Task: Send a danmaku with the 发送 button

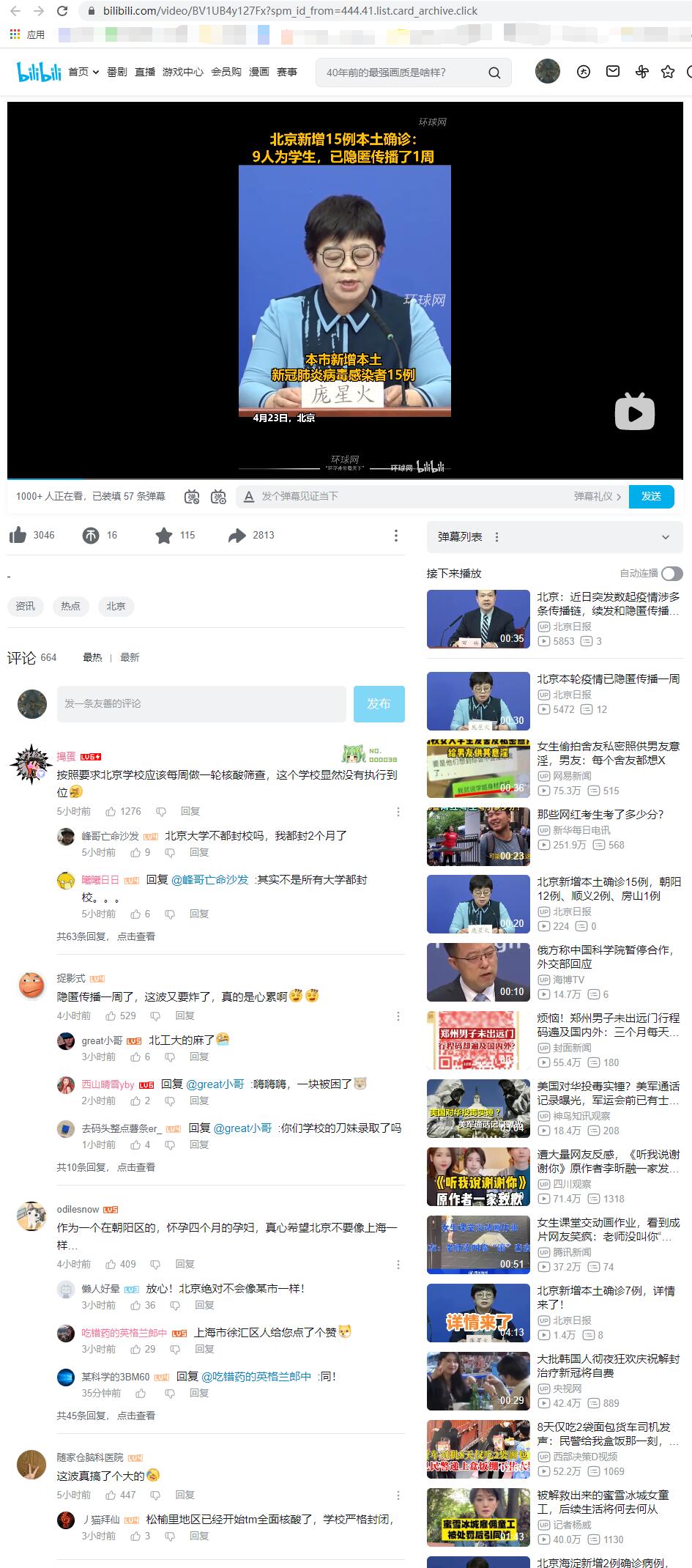Action: (651, 496)
